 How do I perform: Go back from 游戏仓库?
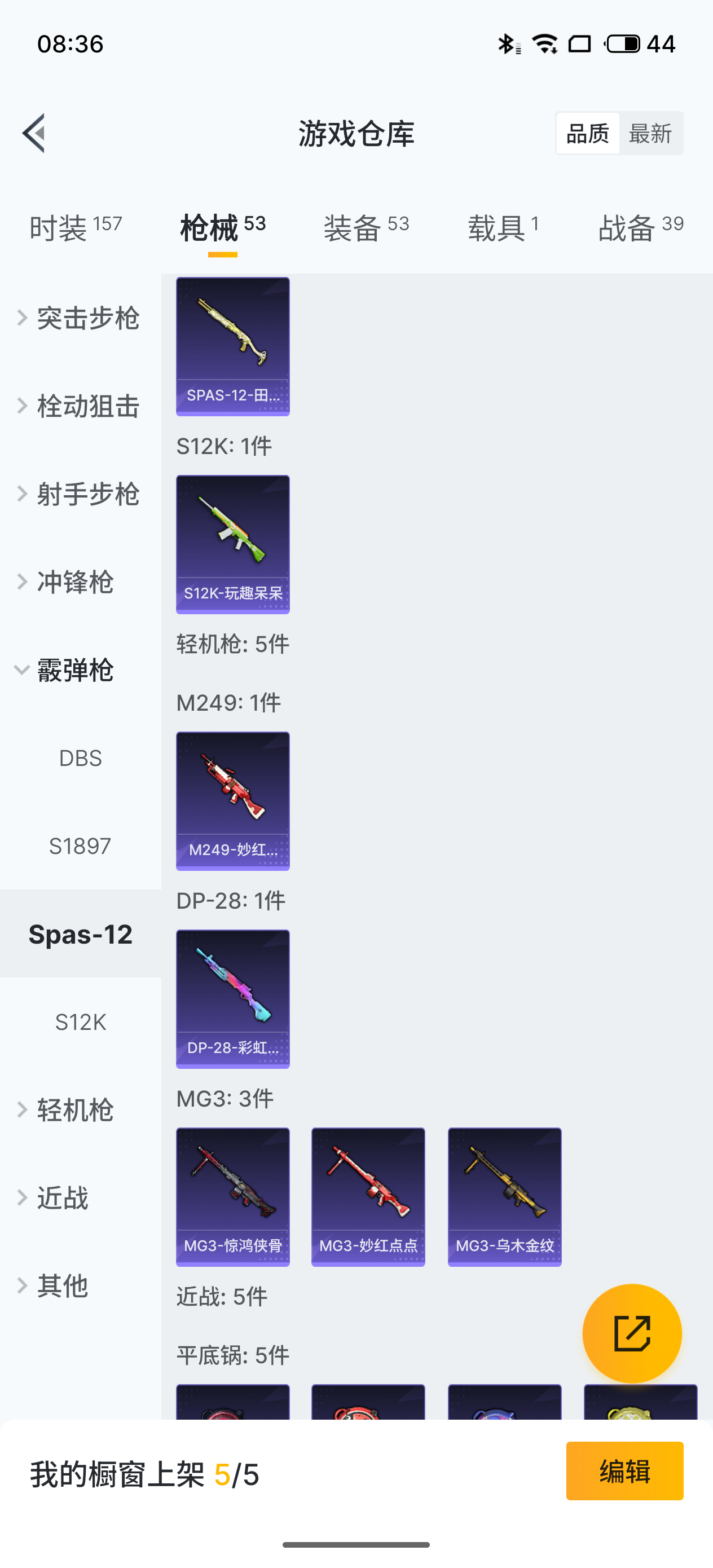click(34, 133)
